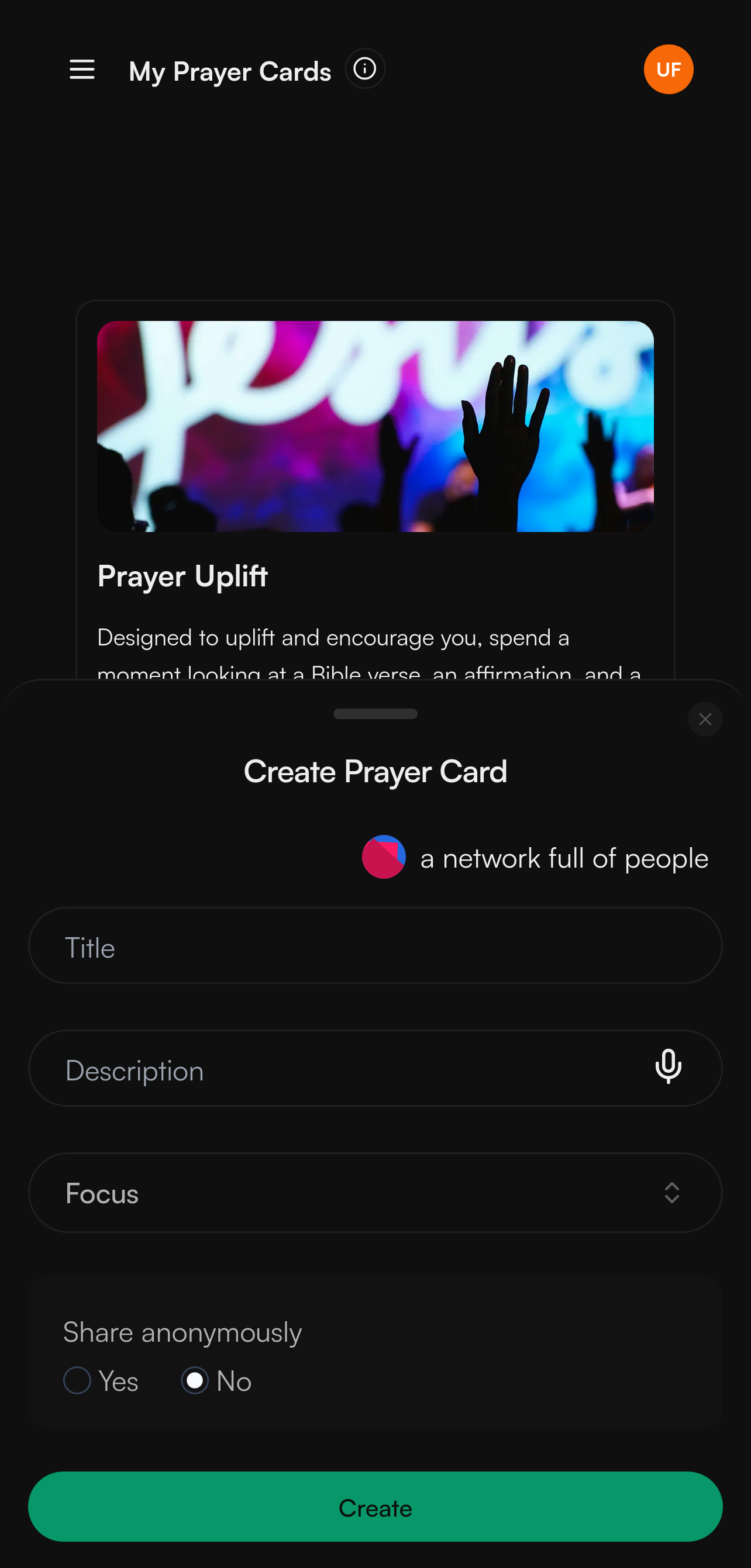Expand the Focus dropdown
The width and height of the screenshot is (751, 1568).
375,1193
